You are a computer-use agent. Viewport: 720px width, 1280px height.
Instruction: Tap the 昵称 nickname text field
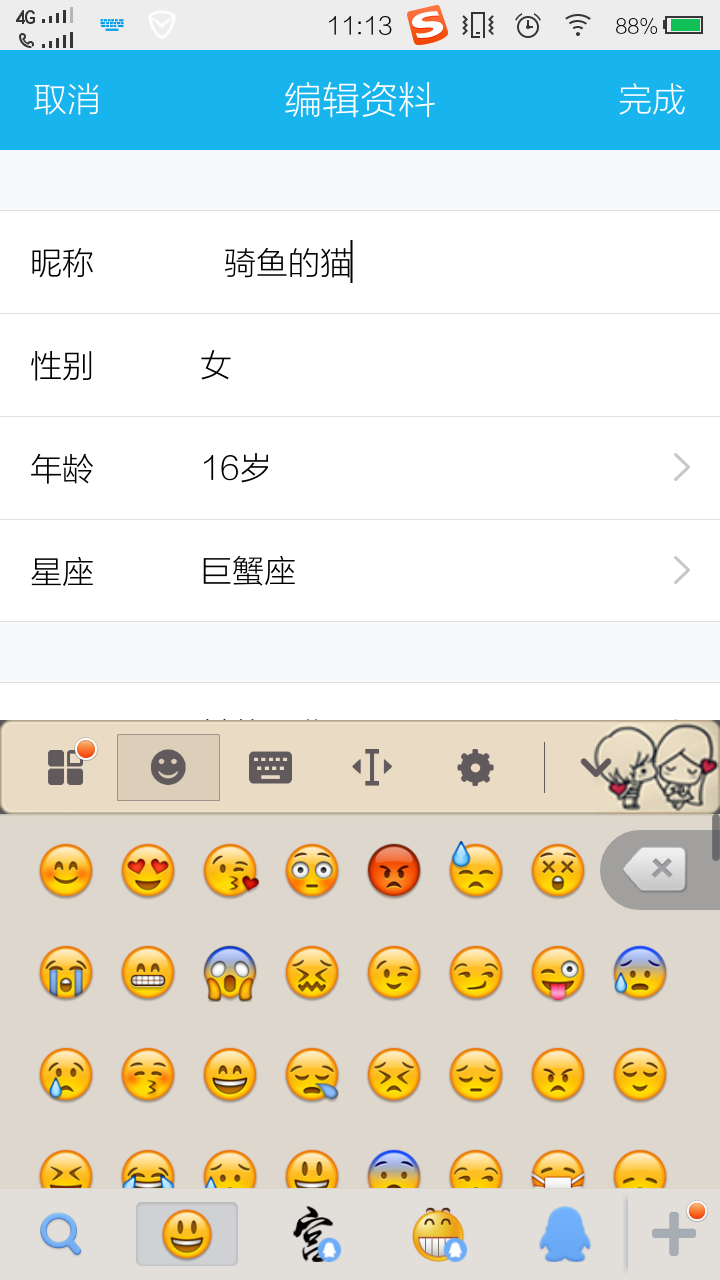[400, 263]
